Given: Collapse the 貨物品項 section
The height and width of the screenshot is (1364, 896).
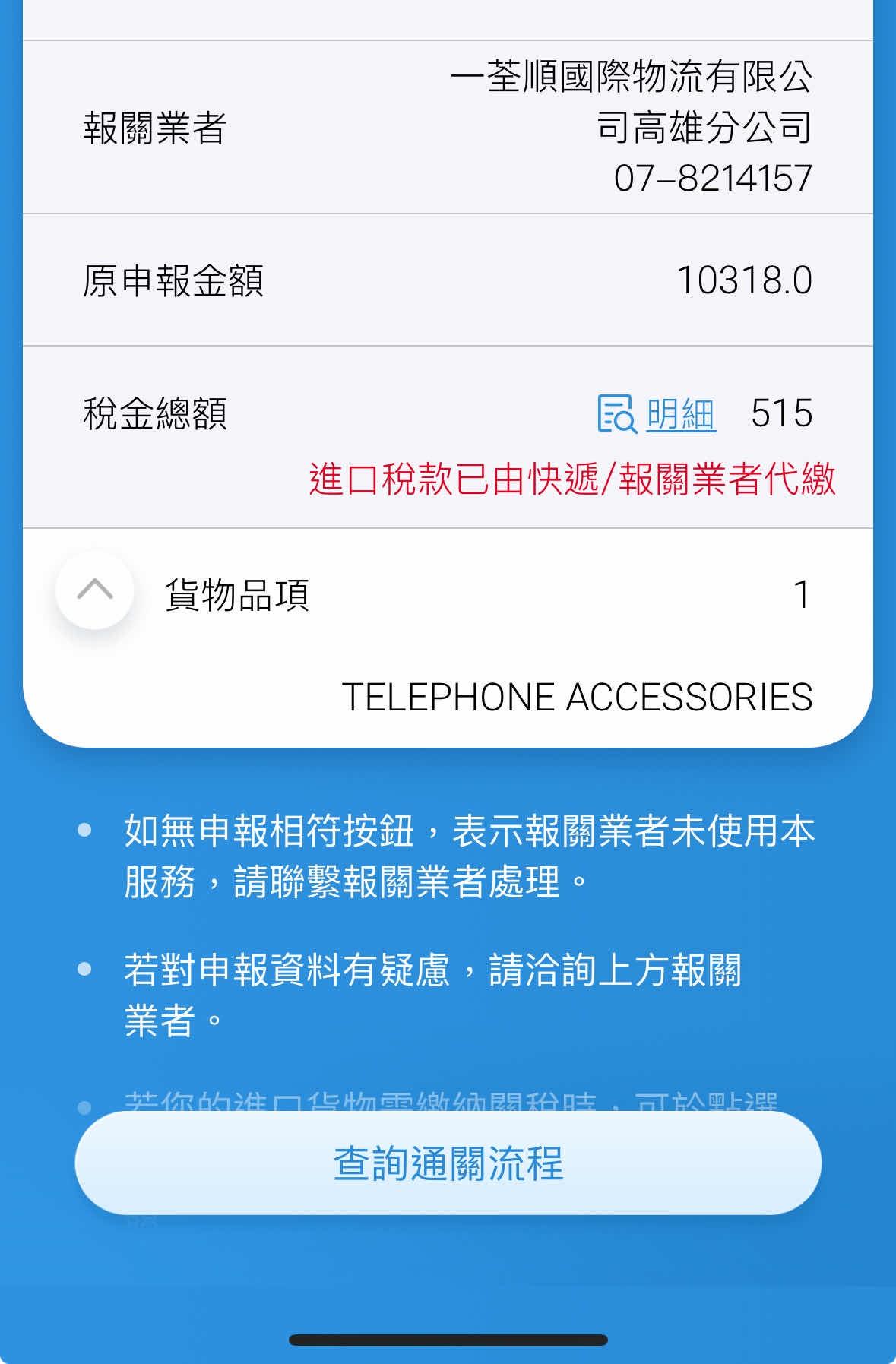Looking at the screenshot, I should [95, 591].
